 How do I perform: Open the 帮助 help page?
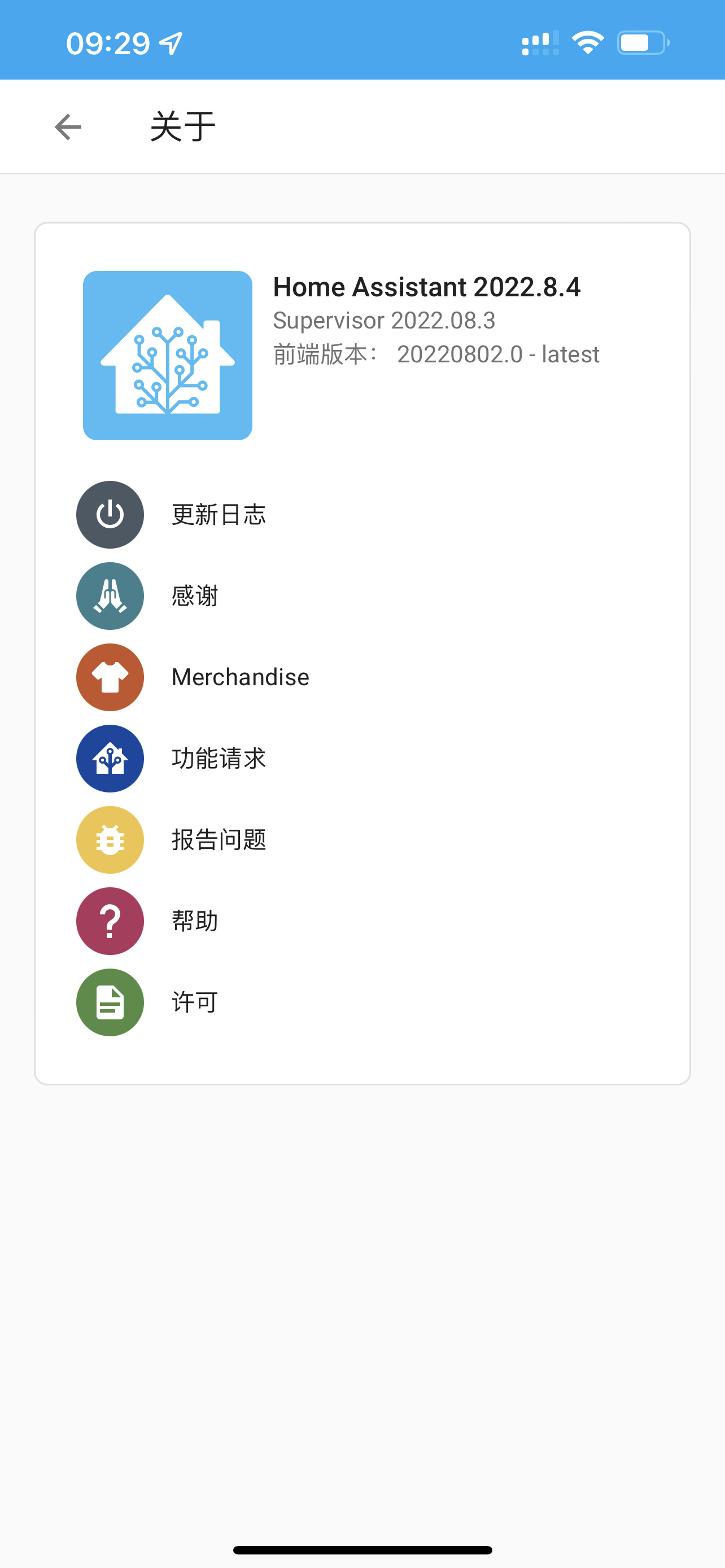point(362,921)
